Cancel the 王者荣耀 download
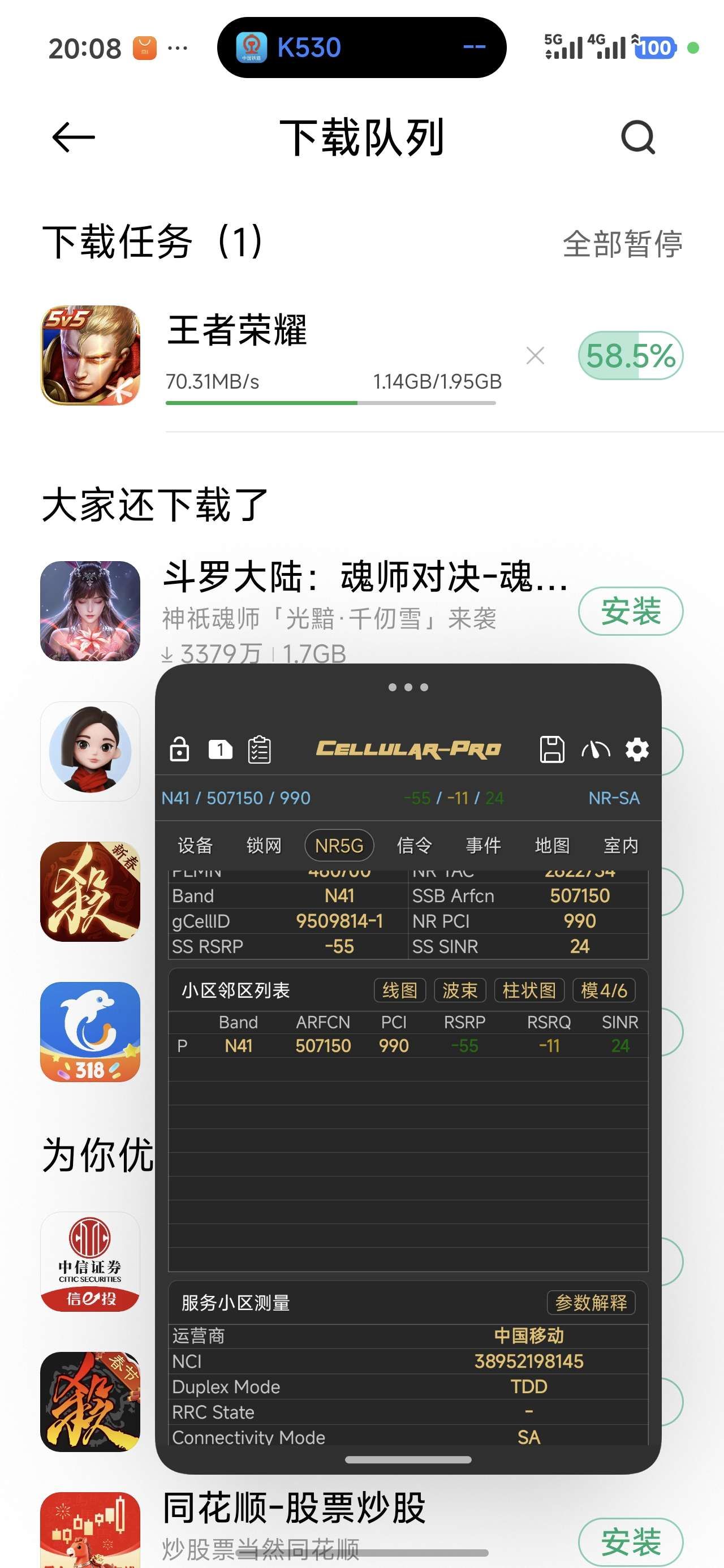 535,355
